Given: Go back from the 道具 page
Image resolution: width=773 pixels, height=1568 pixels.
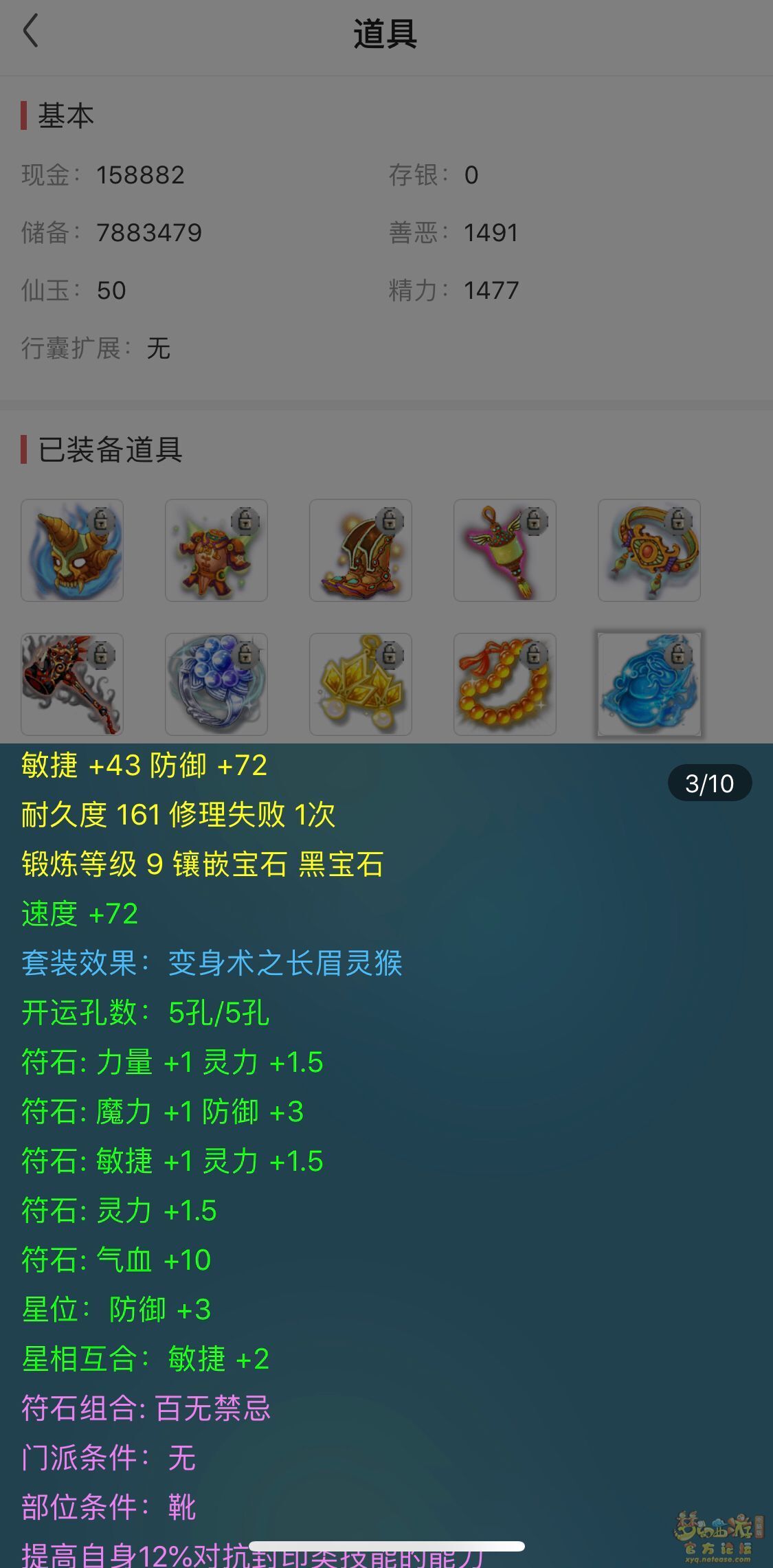Looking at the screenshot, I should [x=31, y=32].
